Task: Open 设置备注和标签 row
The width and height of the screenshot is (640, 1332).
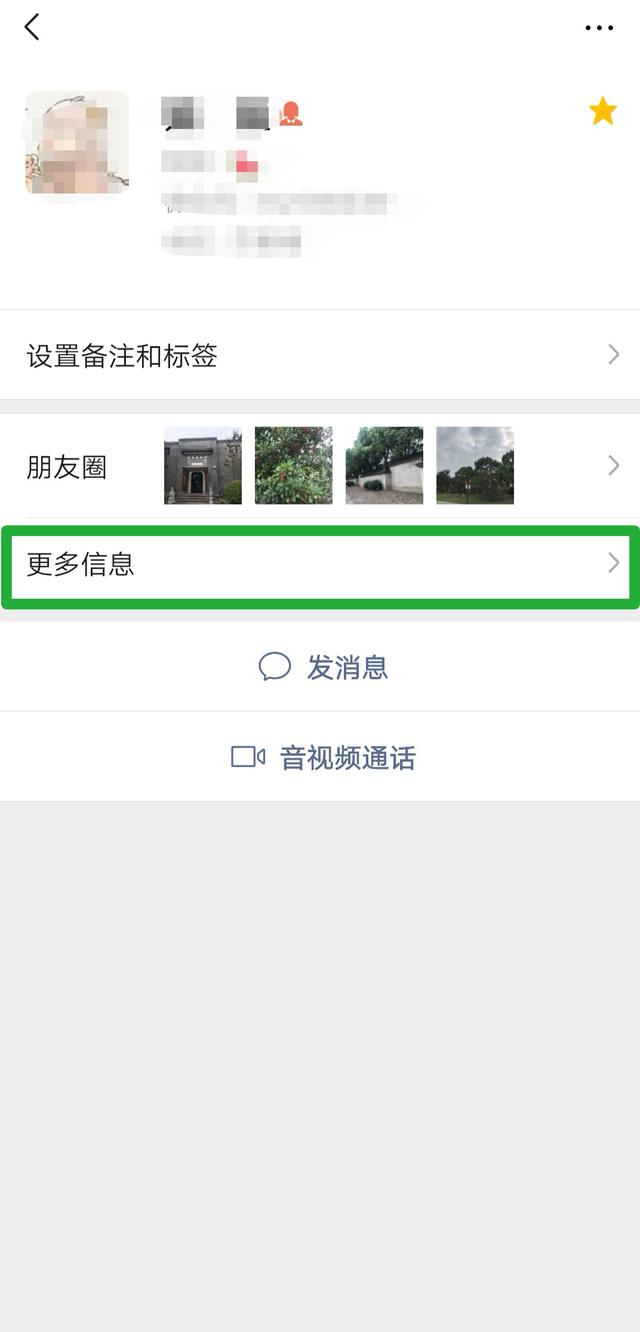Action: pos(320,355)
